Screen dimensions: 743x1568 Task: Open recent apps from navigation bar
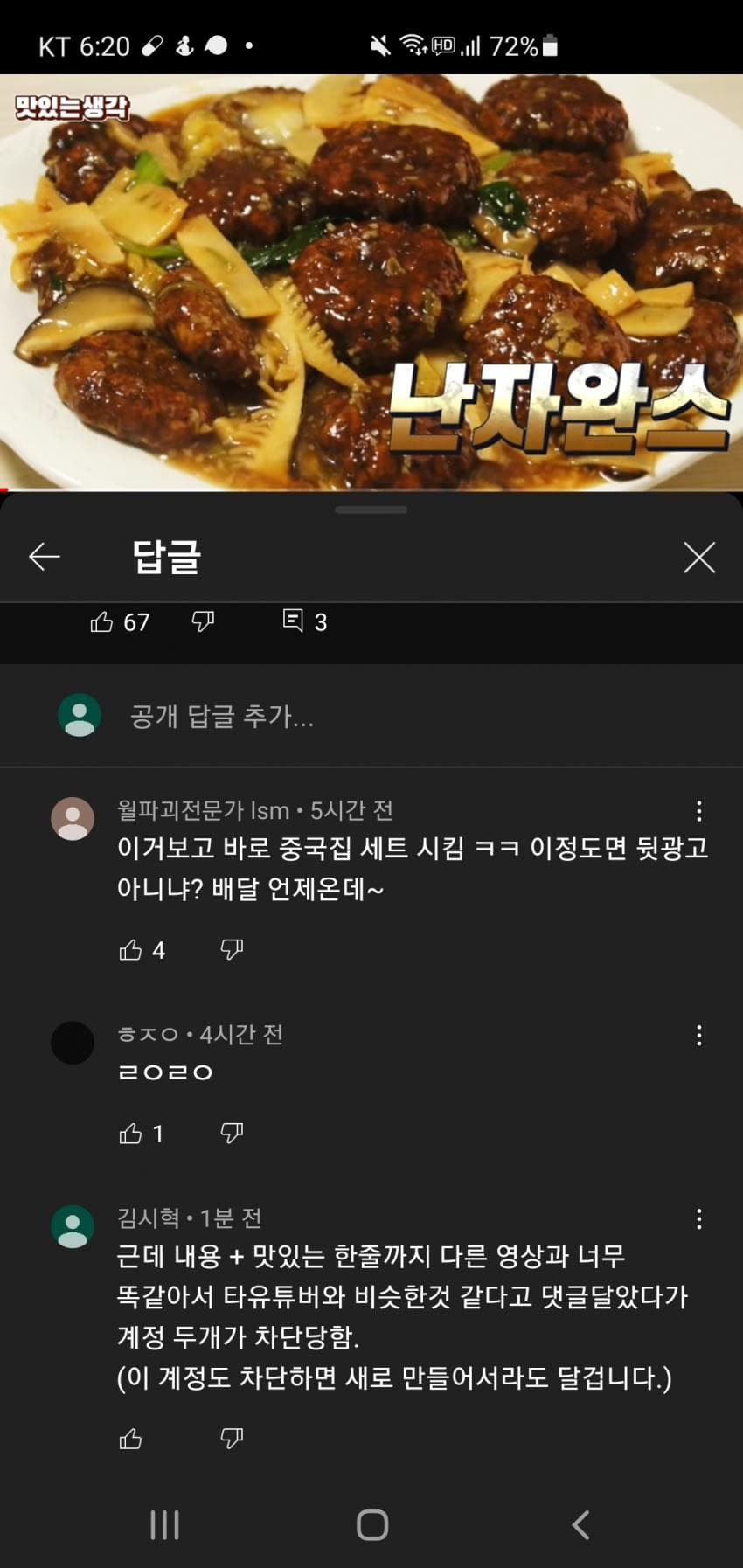pos(164,1525)
